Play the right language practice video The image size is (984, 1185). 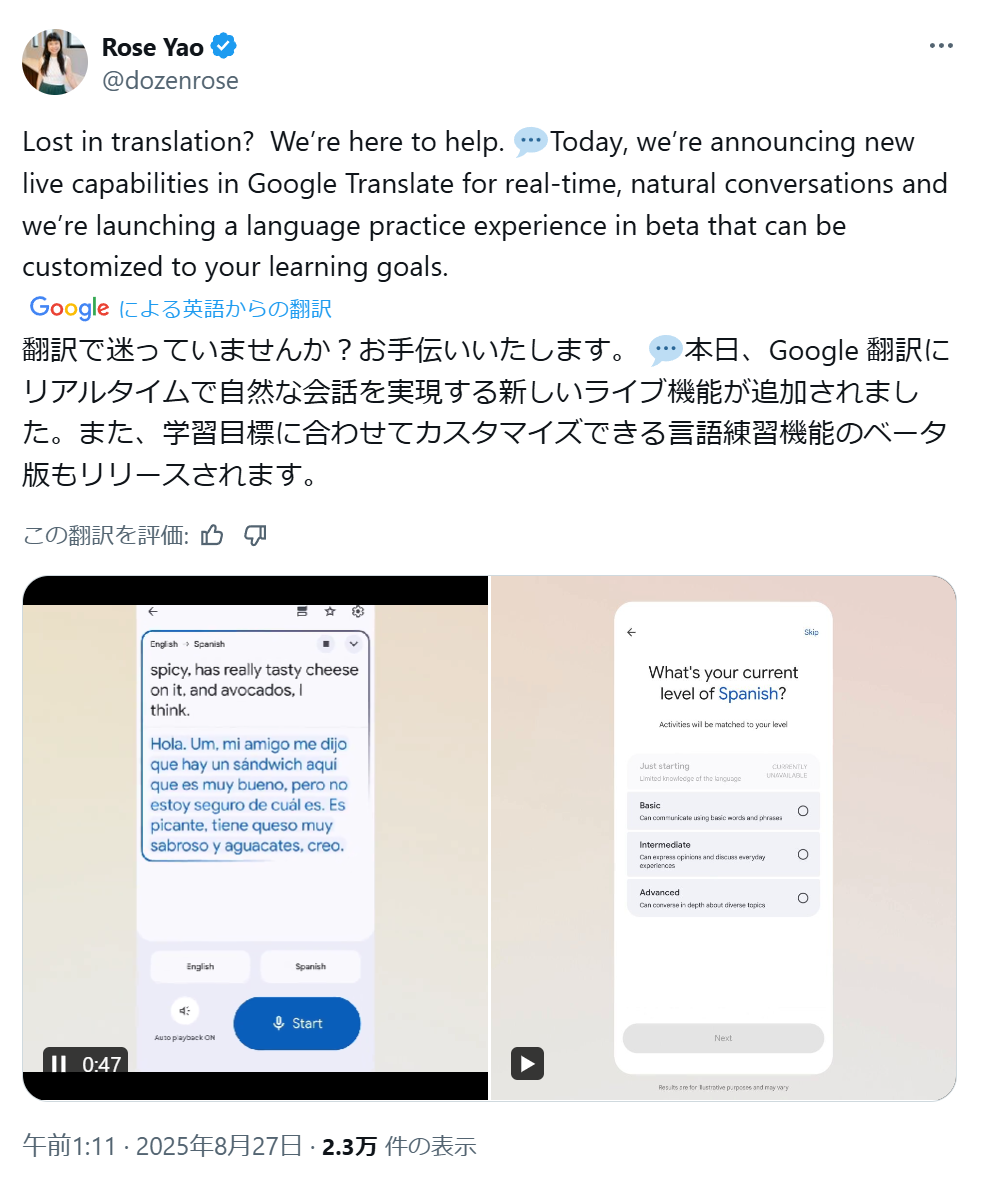[527, 1063]
